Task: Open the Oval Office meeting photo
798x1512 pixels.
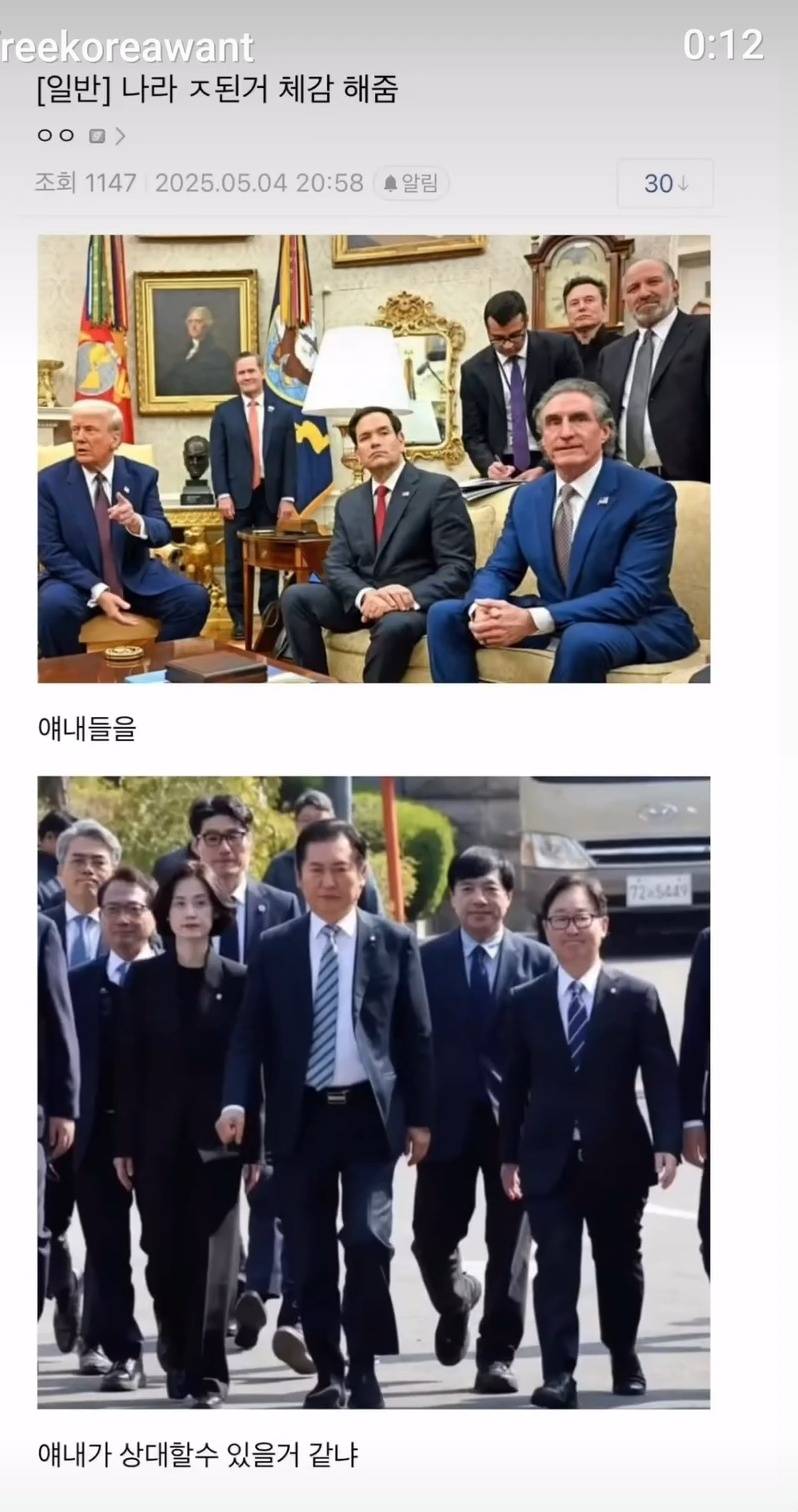Action: click(373, 459)
